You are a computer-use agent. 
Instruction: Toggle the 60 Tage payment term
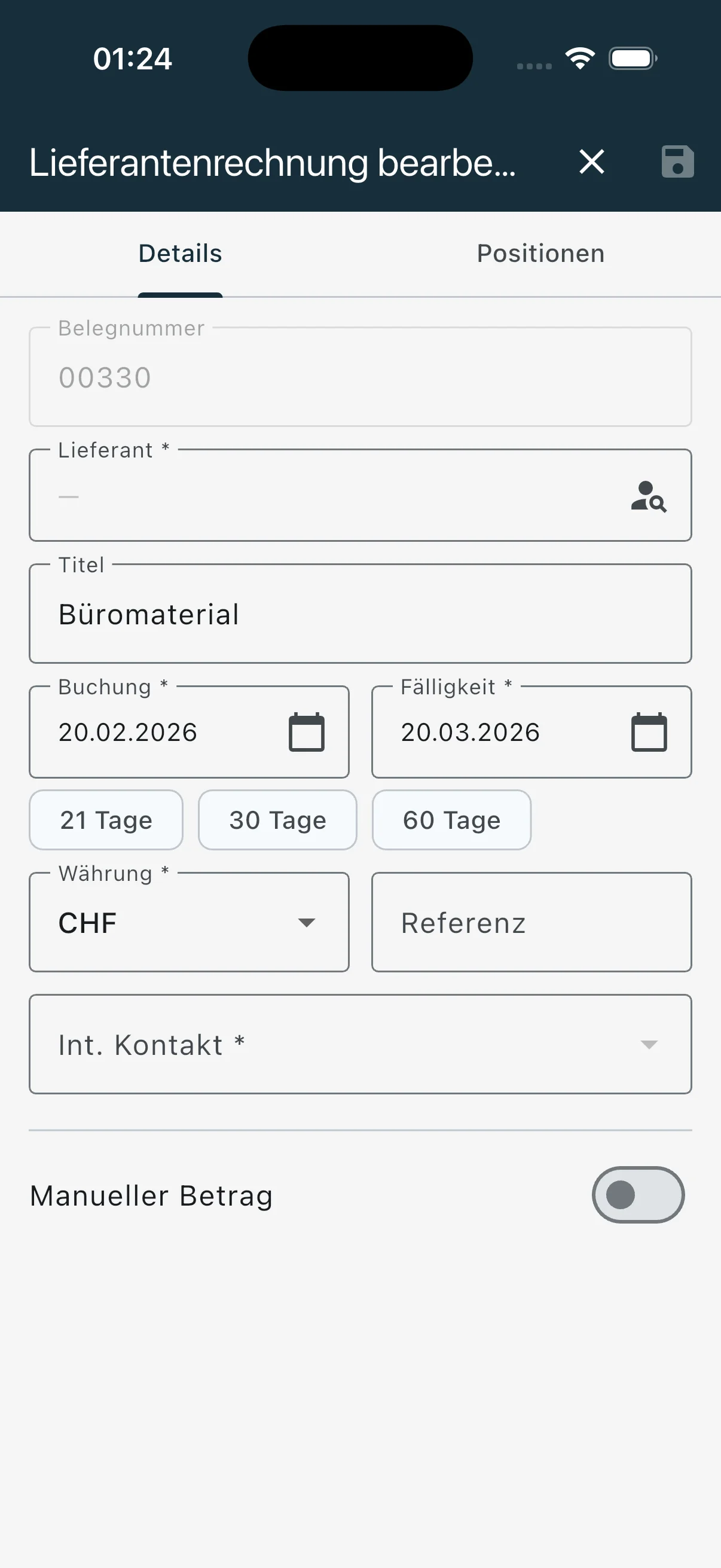[451, 819]
